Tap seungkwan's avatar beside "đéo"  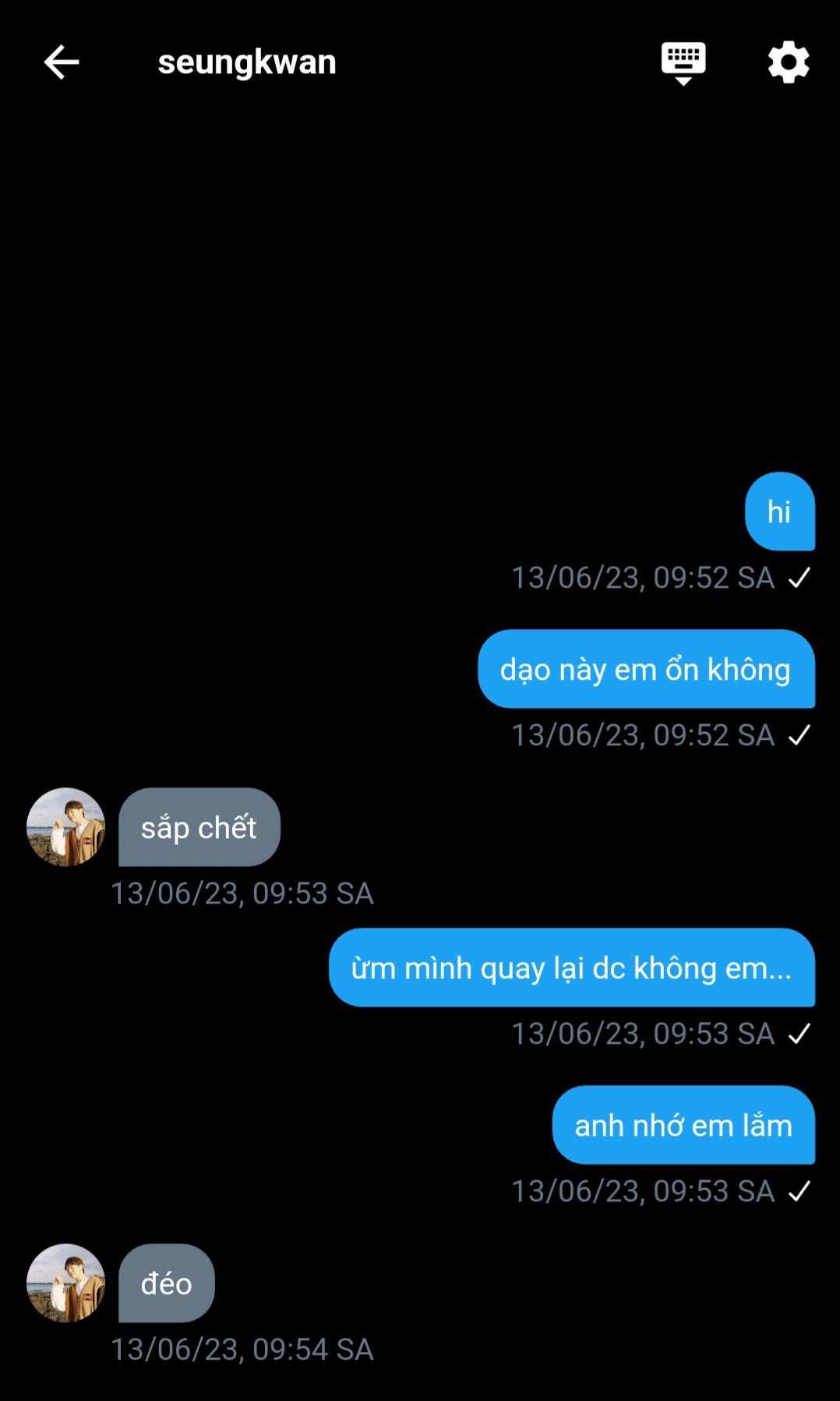[66, 1282]
